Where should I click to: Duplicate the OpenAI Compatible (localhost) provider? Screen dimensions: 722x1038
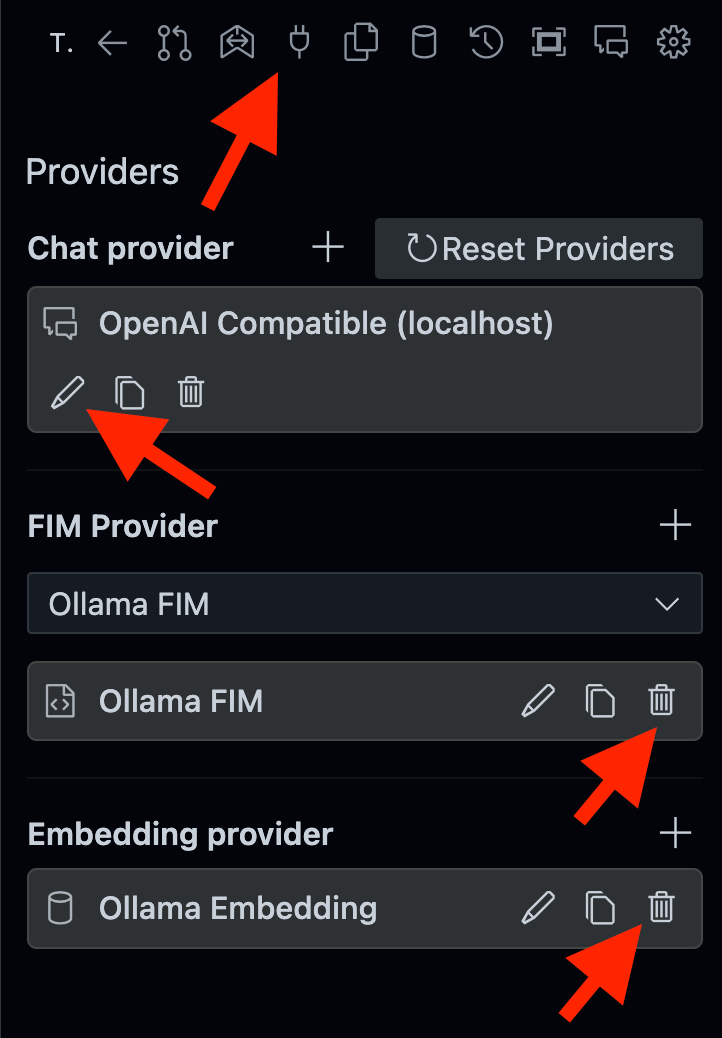[x=130, y=393]
